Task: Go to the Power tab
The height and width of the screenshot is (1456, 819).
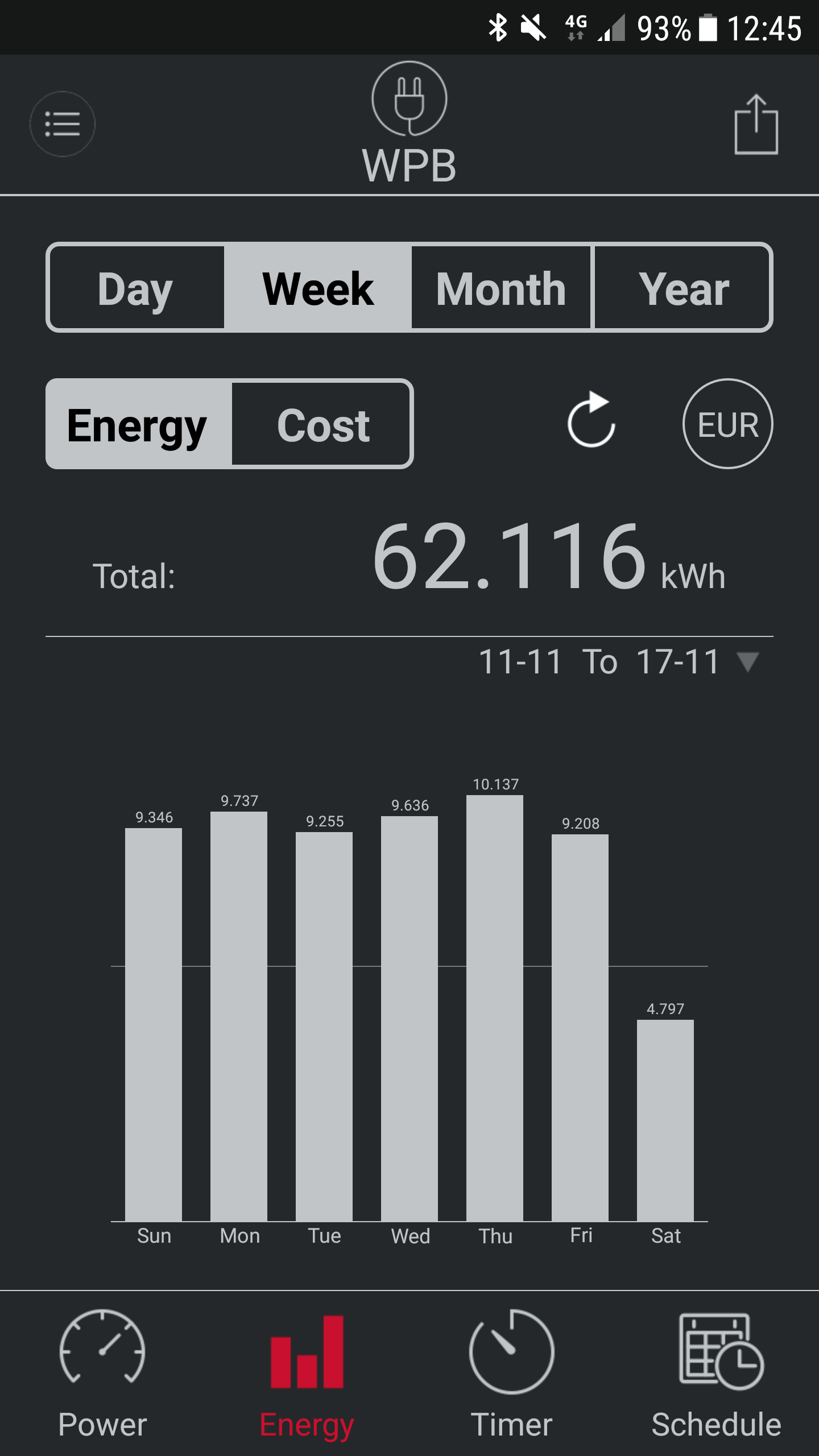Action: pyautogui.click(x=102, y=1374)
